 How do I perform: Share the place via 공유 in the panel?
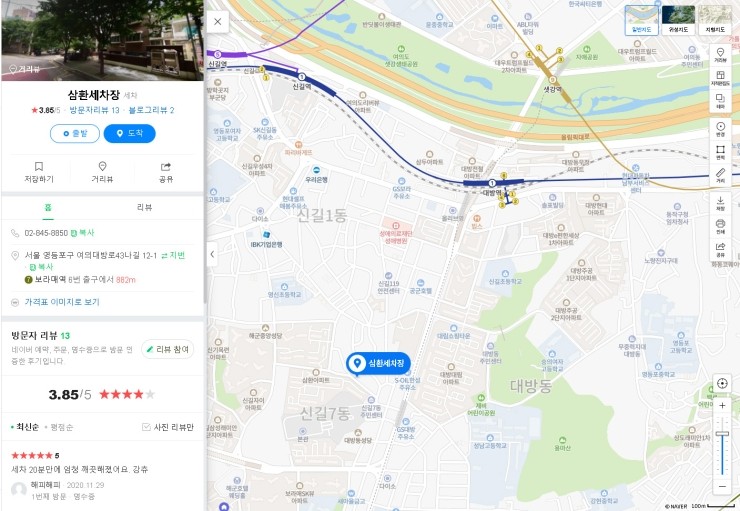166,172
